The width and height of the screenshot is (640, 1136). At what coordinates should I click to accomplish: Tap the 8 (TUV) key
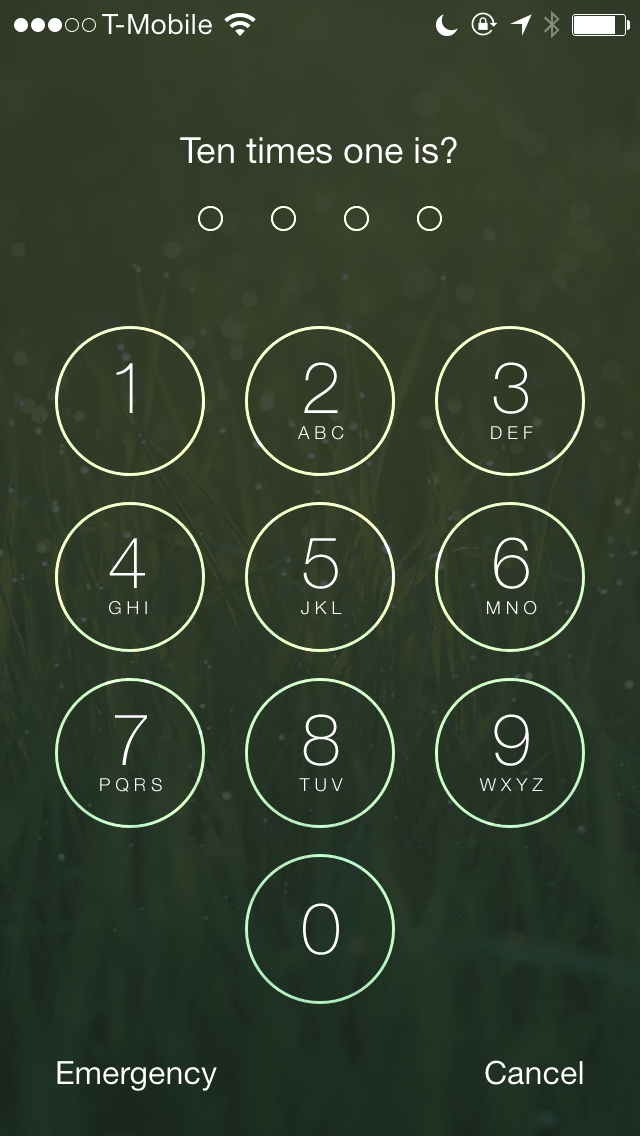[x=320, y=753]
